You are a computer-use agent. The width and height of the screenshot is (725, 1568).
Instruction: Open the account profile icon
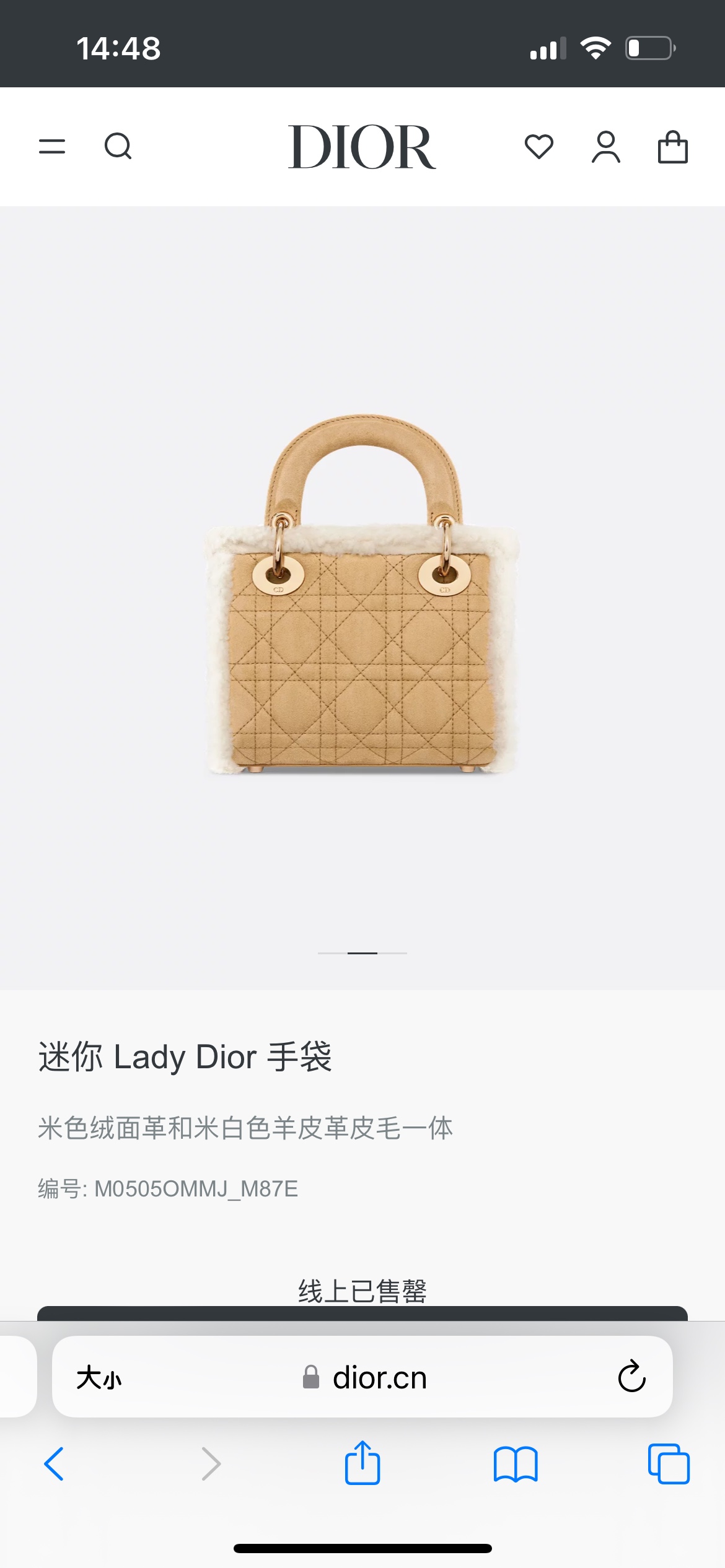click(605, 147)
